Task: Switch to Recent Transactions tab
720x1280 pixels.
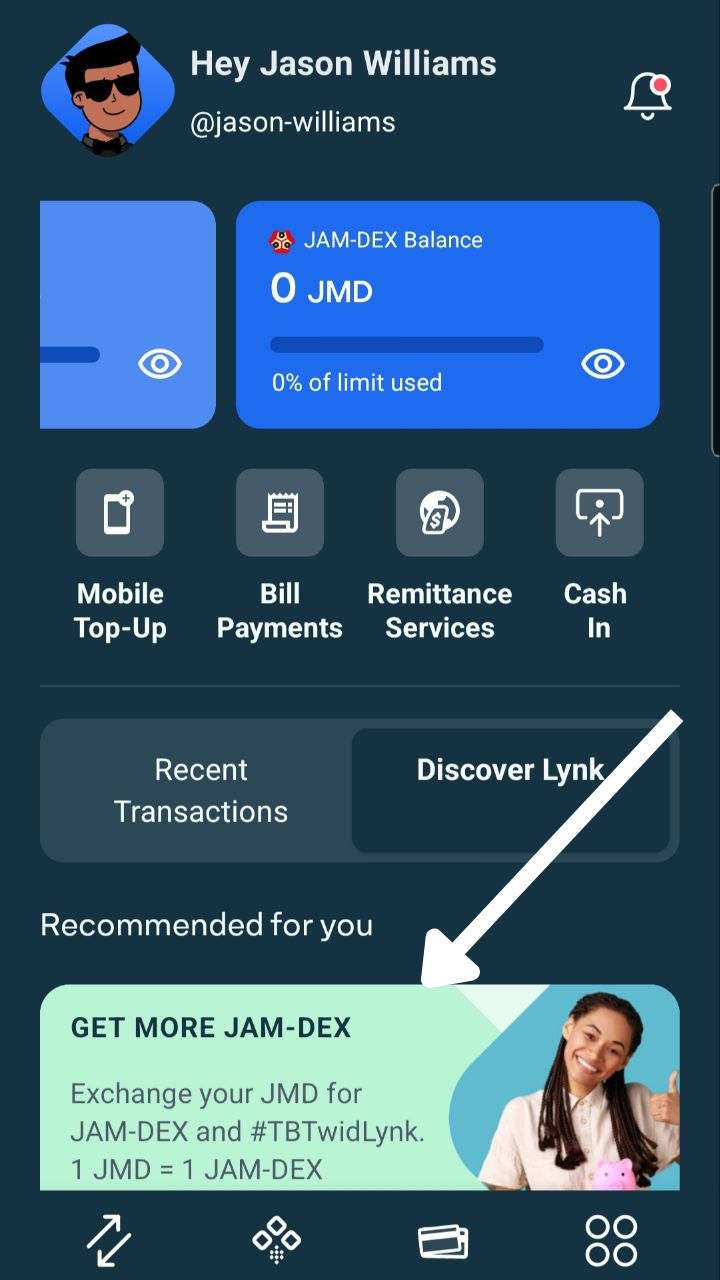Action: (200, 790)
